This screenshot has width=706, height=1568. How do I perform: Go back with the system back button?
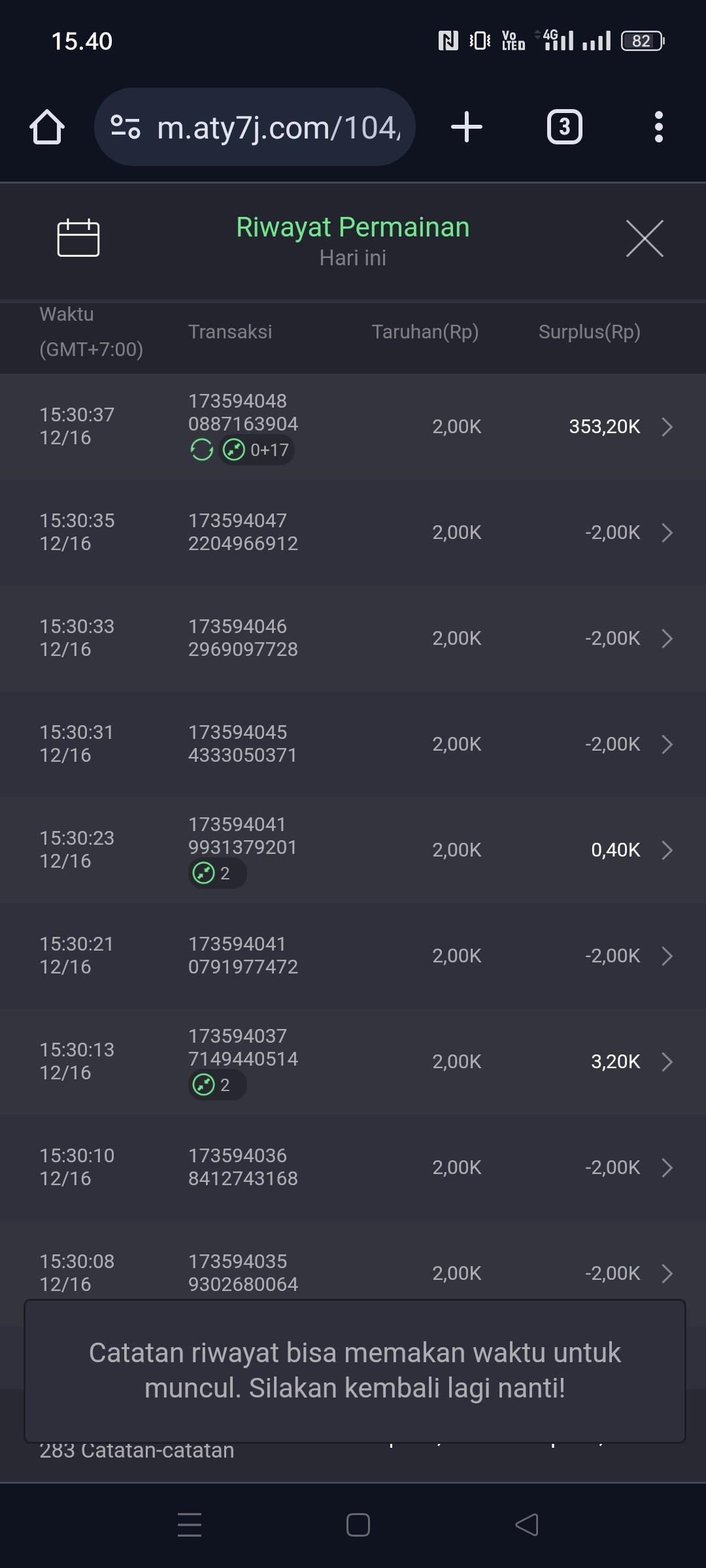click(527, 1525)
